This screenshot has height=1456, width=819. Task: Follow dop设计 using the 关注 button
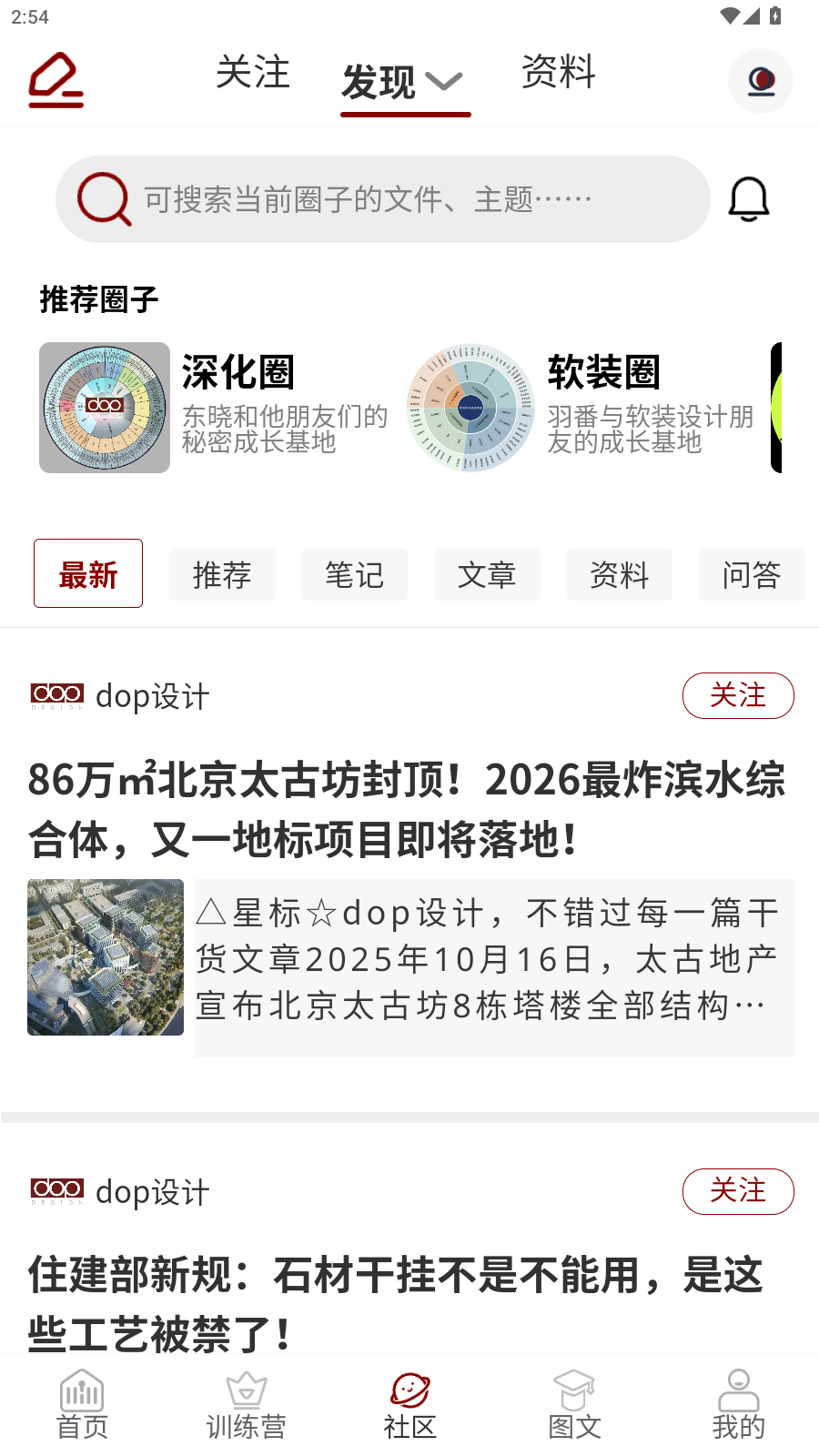click(x=738, y=695)
